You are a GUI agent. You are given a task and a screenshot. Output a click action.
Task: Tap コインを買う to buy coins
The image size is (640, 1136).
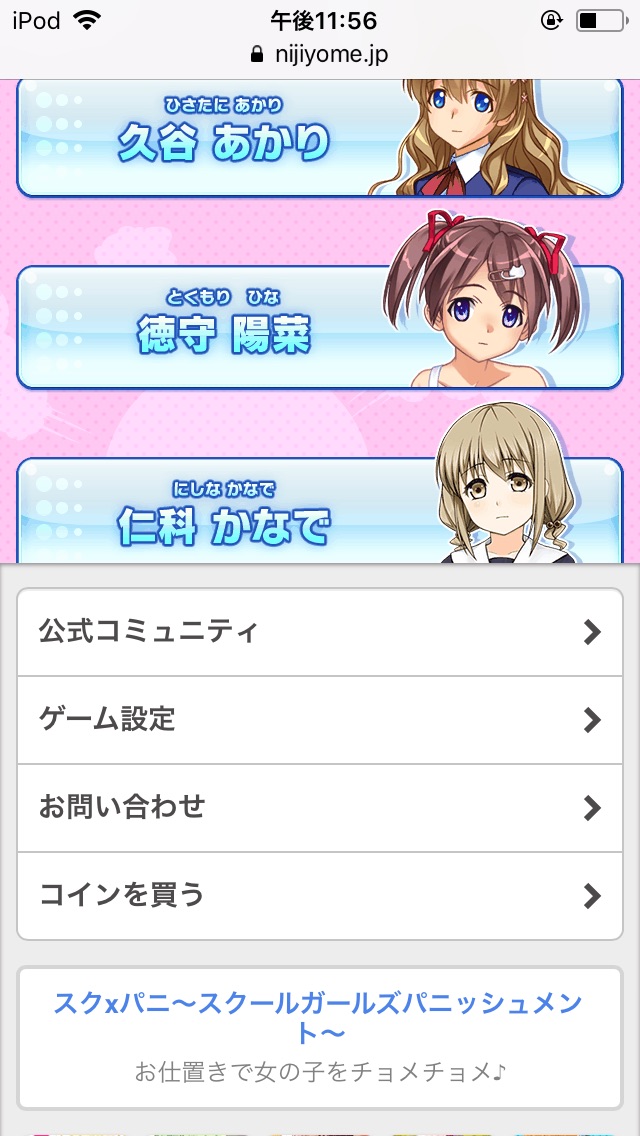pos(320,895)
